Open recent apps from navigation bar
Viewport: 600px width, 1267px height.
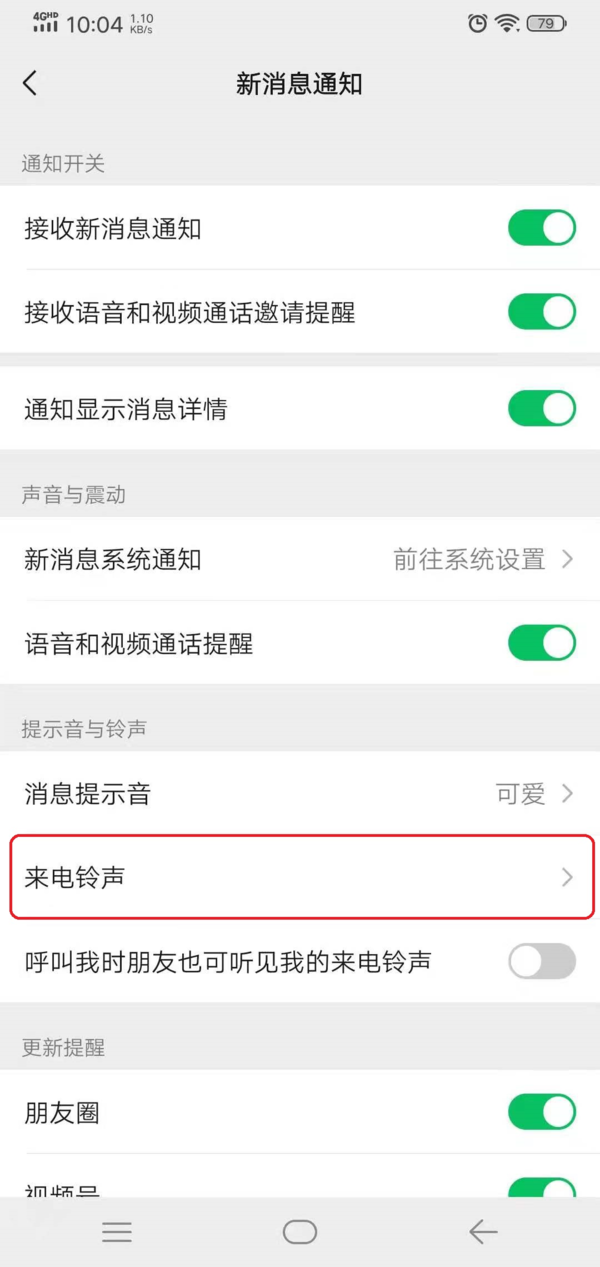click(117, 1232)
